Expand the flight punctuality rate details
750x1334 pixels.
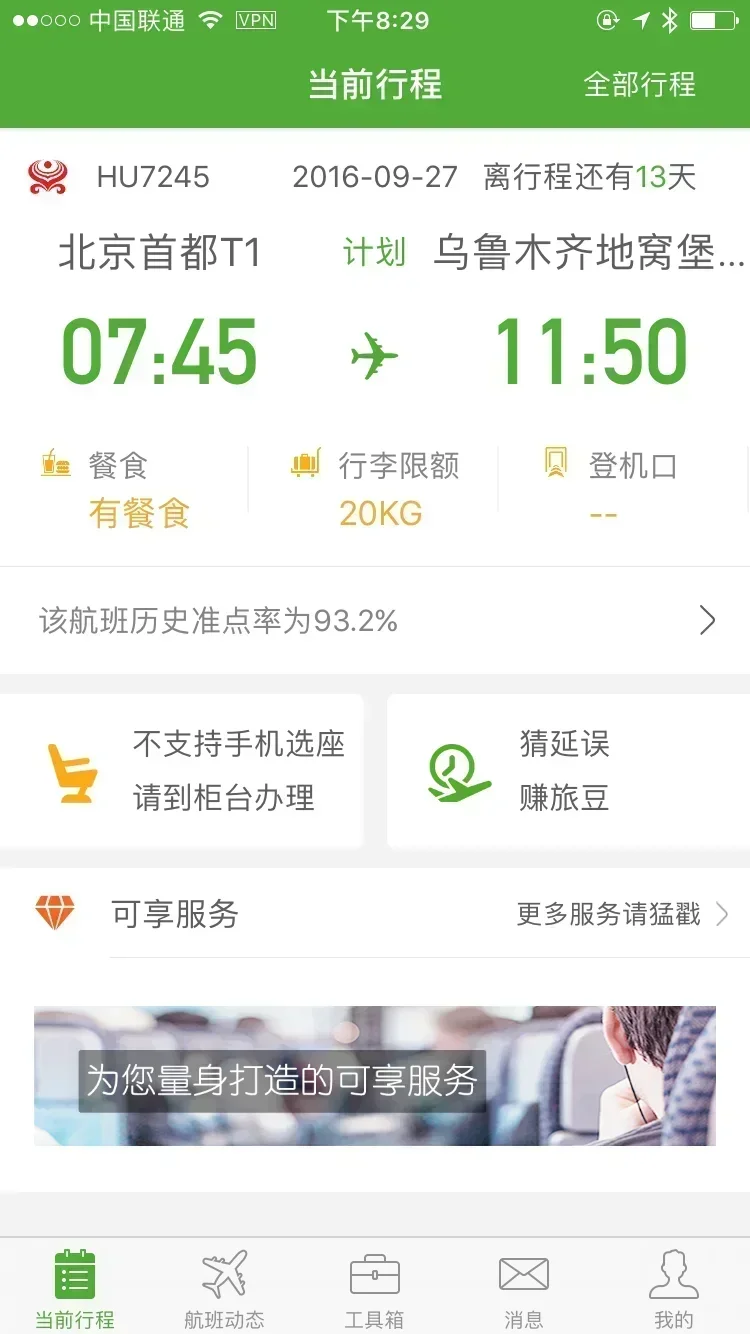708,620
